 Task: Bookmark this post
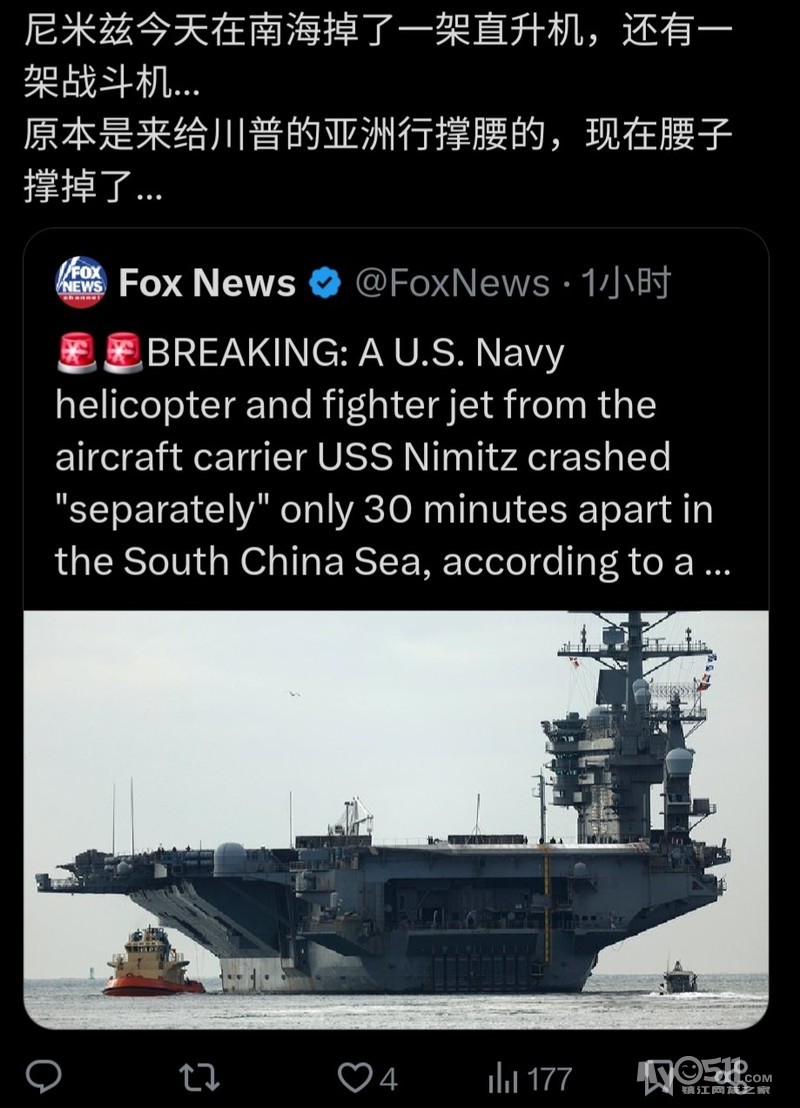(x=659, y=1076)
